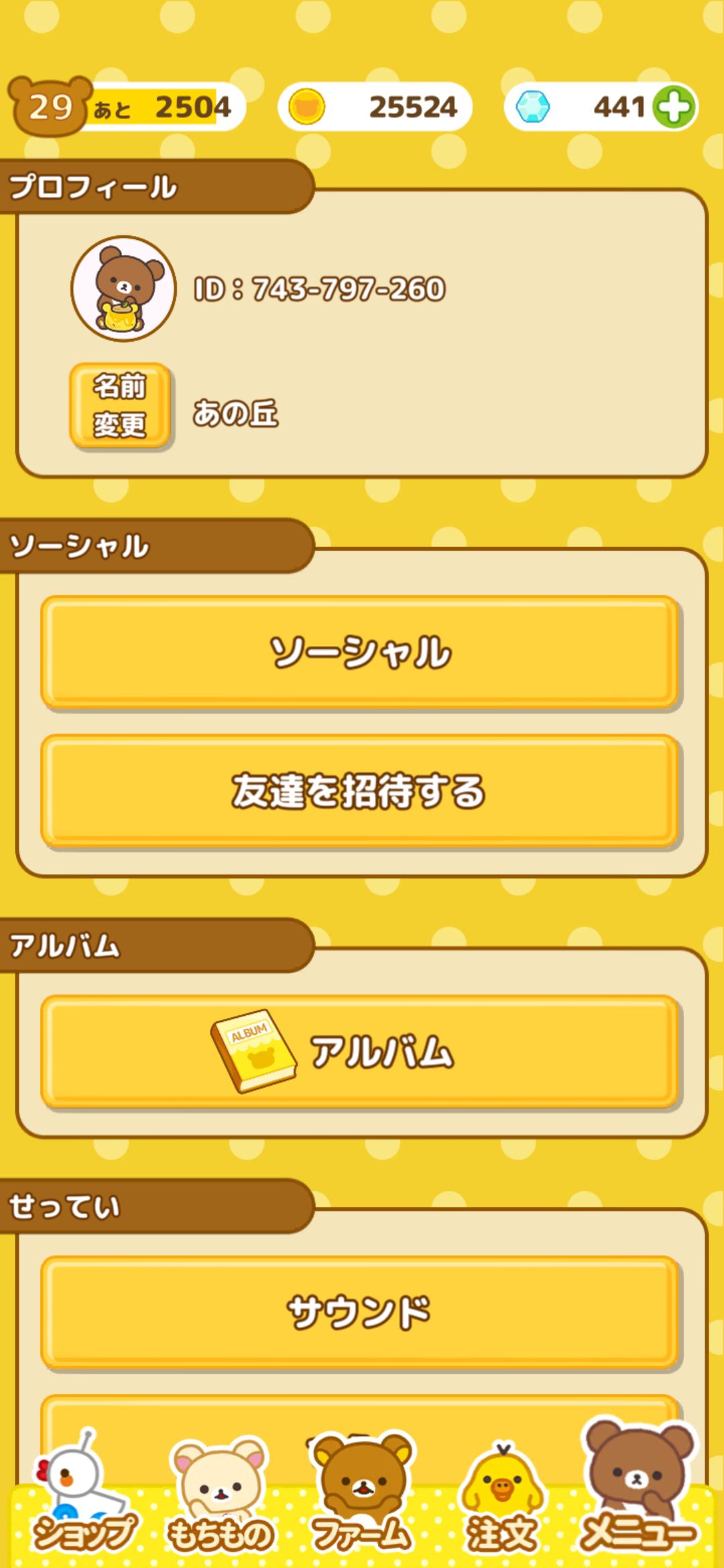Tap the bear profile avatar

click(x=123, y=289)
